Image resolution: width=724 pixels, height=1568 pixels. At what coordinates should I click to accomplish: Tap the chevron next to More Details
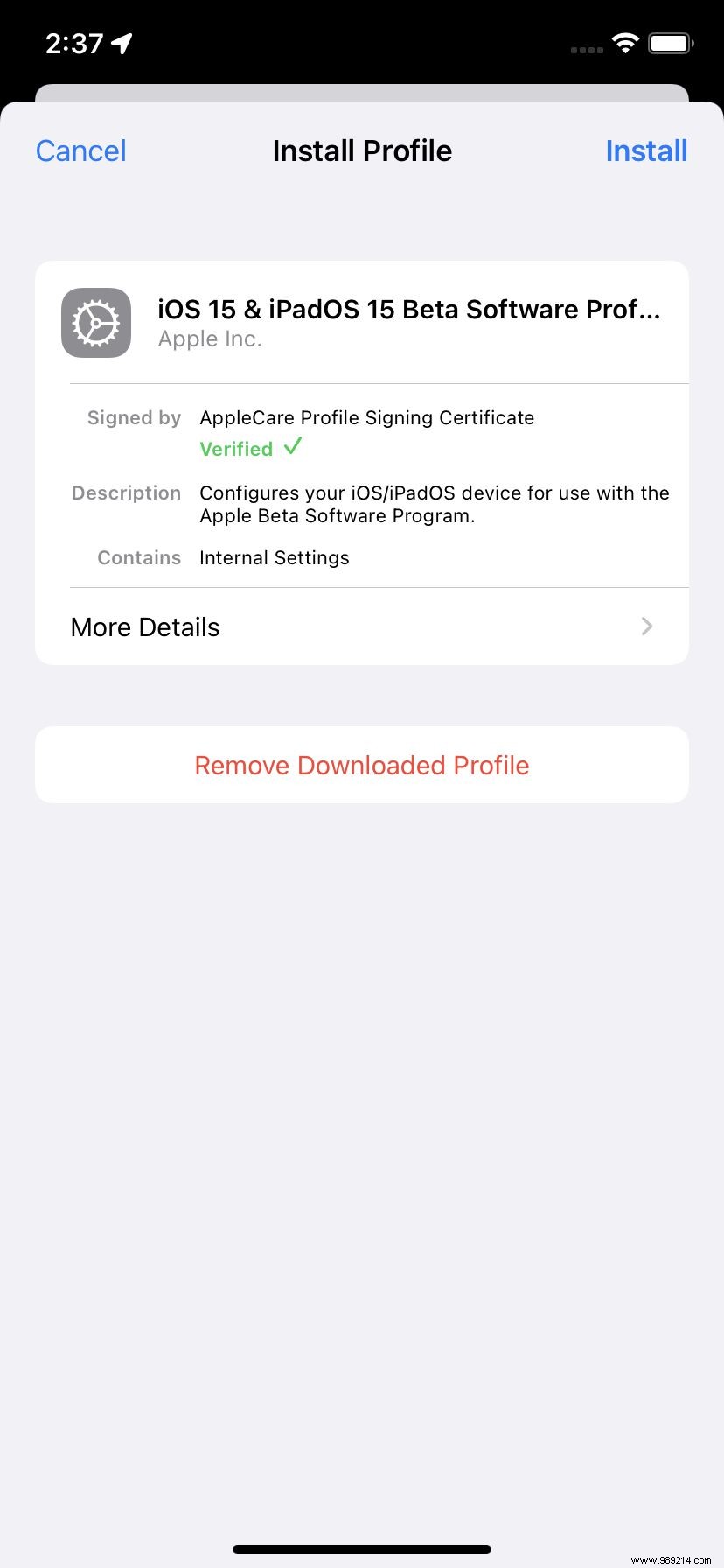[x=646, y=626]
